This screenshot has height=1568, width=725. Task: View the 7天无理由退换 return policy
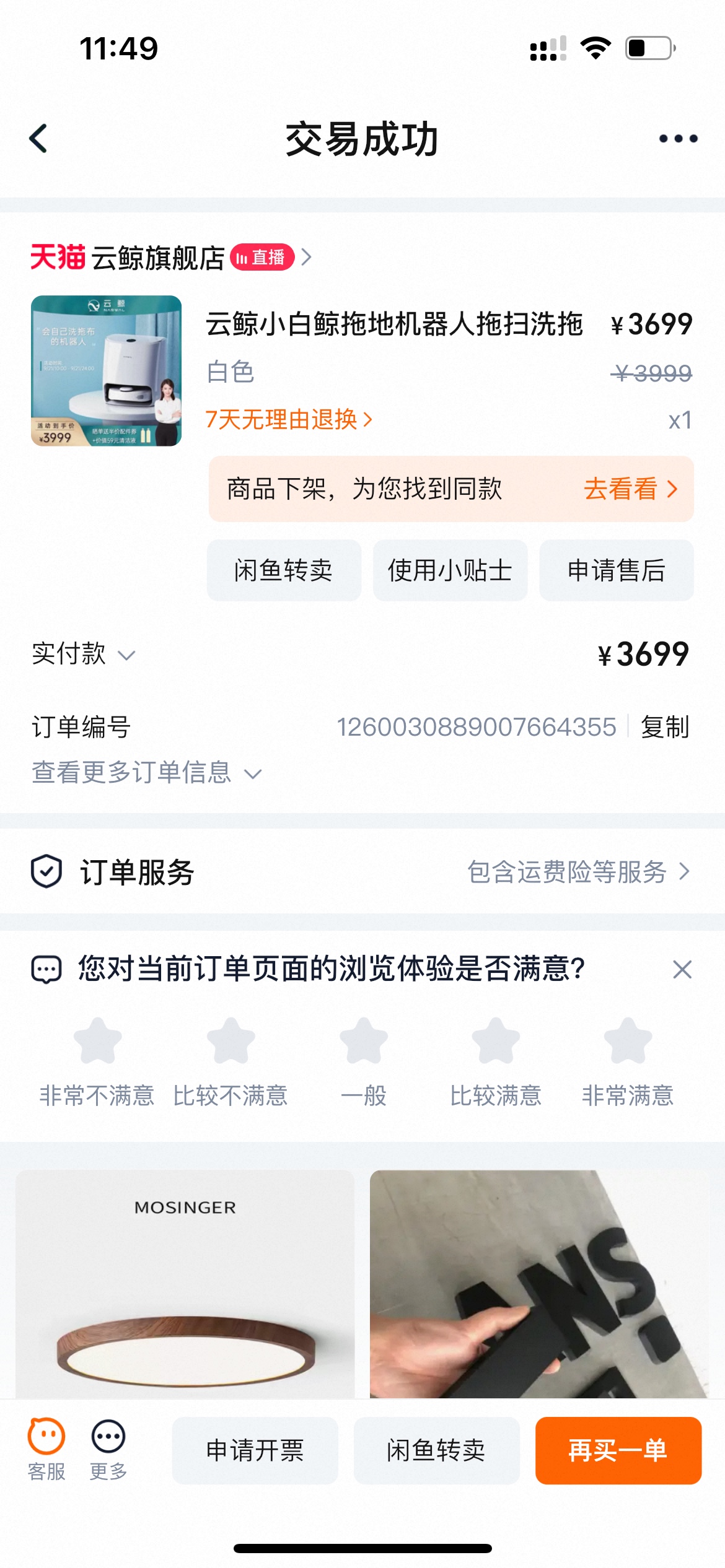click(289, 420)
